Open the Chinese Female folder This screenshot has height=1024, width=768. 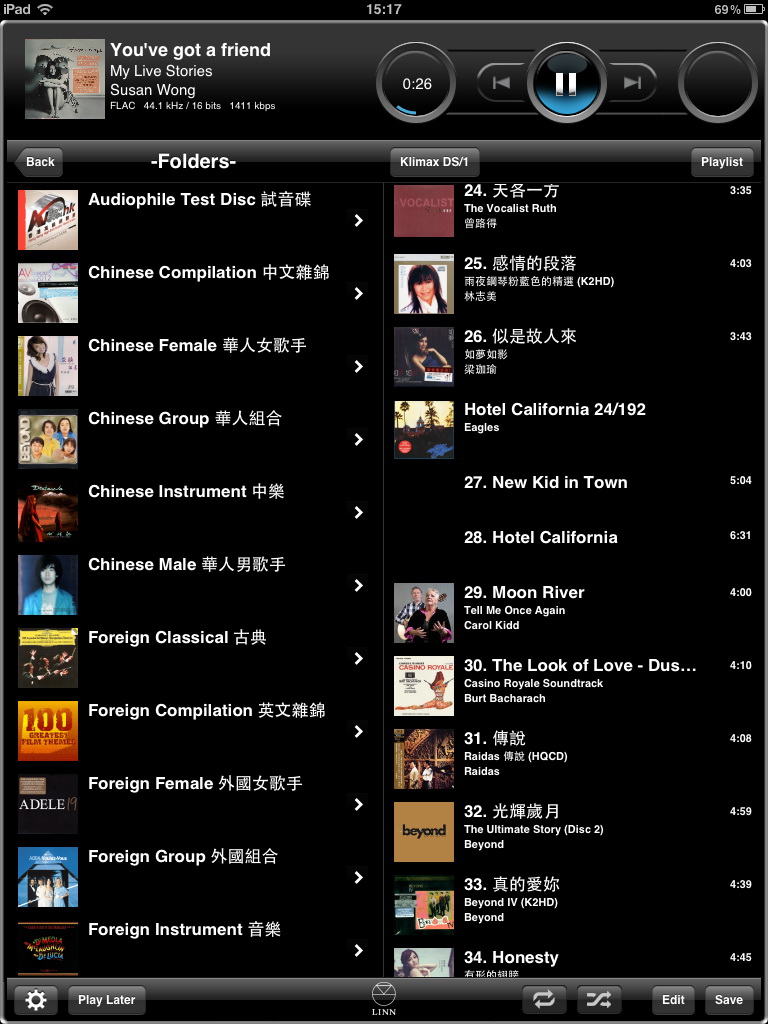pos(192,366)
